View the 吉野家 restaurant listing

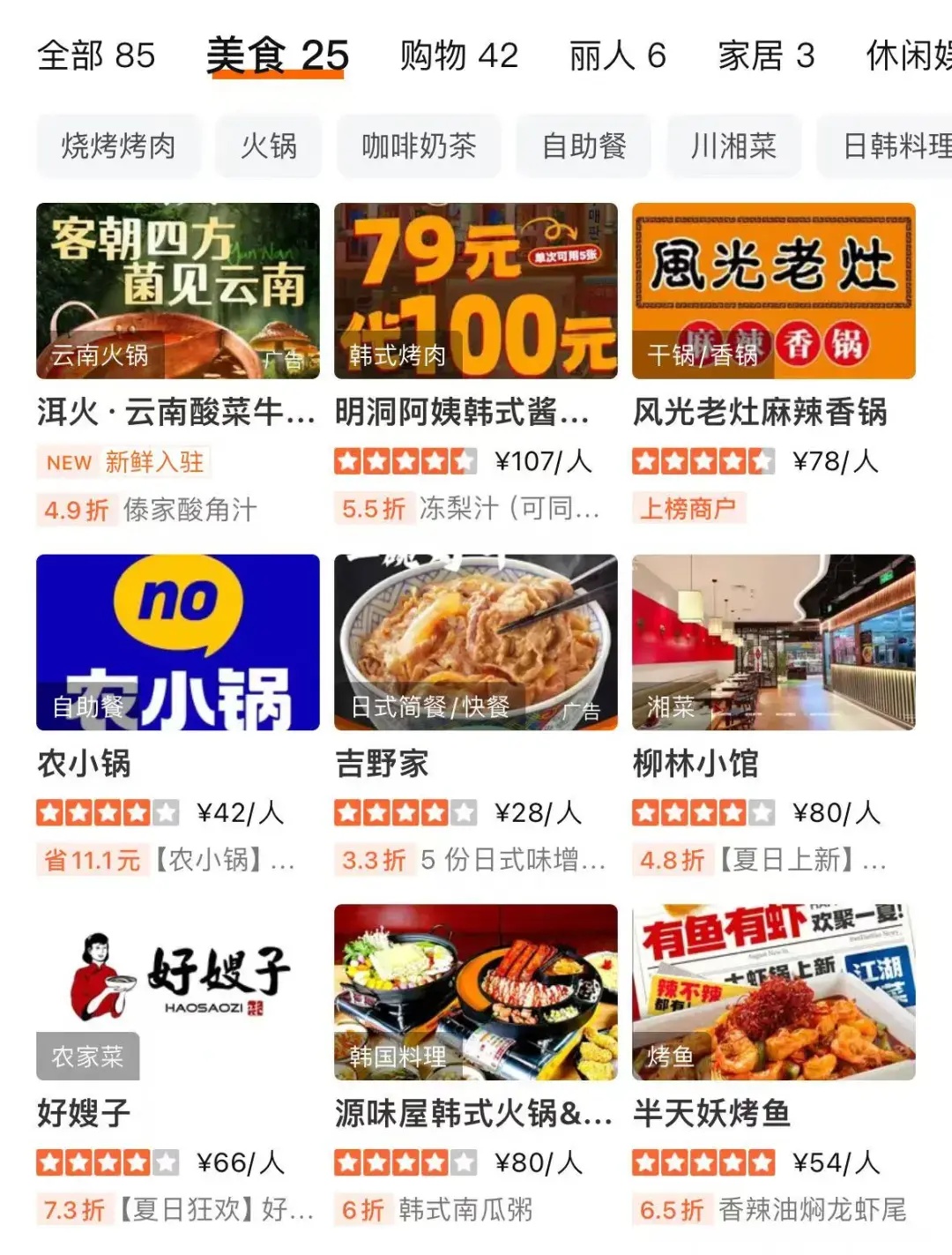(x=475, y=642)
